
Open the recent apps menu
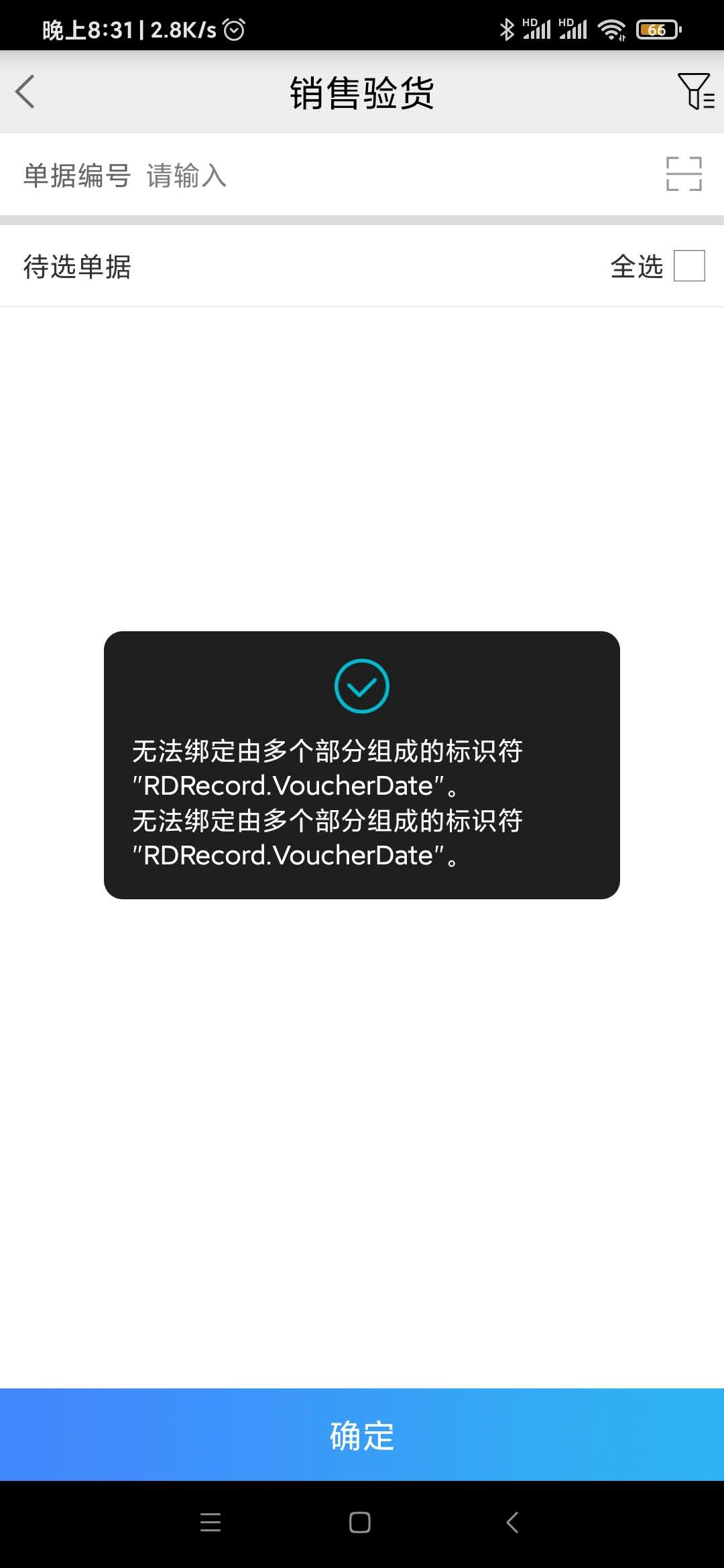[x=210, y=1522]
